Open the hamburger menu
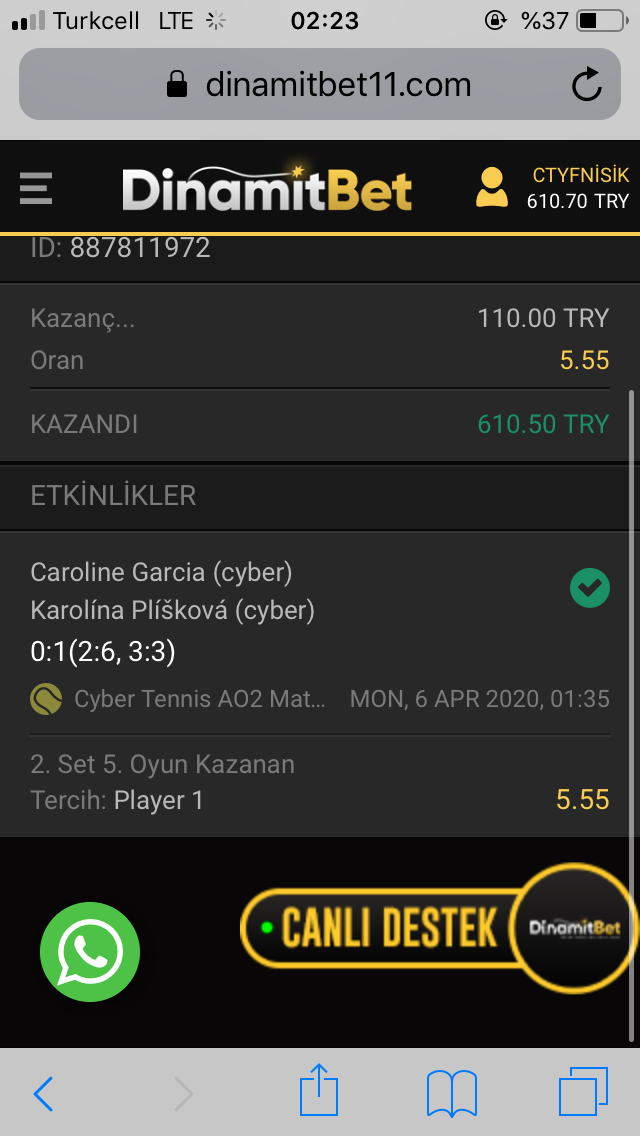The width and height of the screenshot is (640, 1136). coord(36,188)
